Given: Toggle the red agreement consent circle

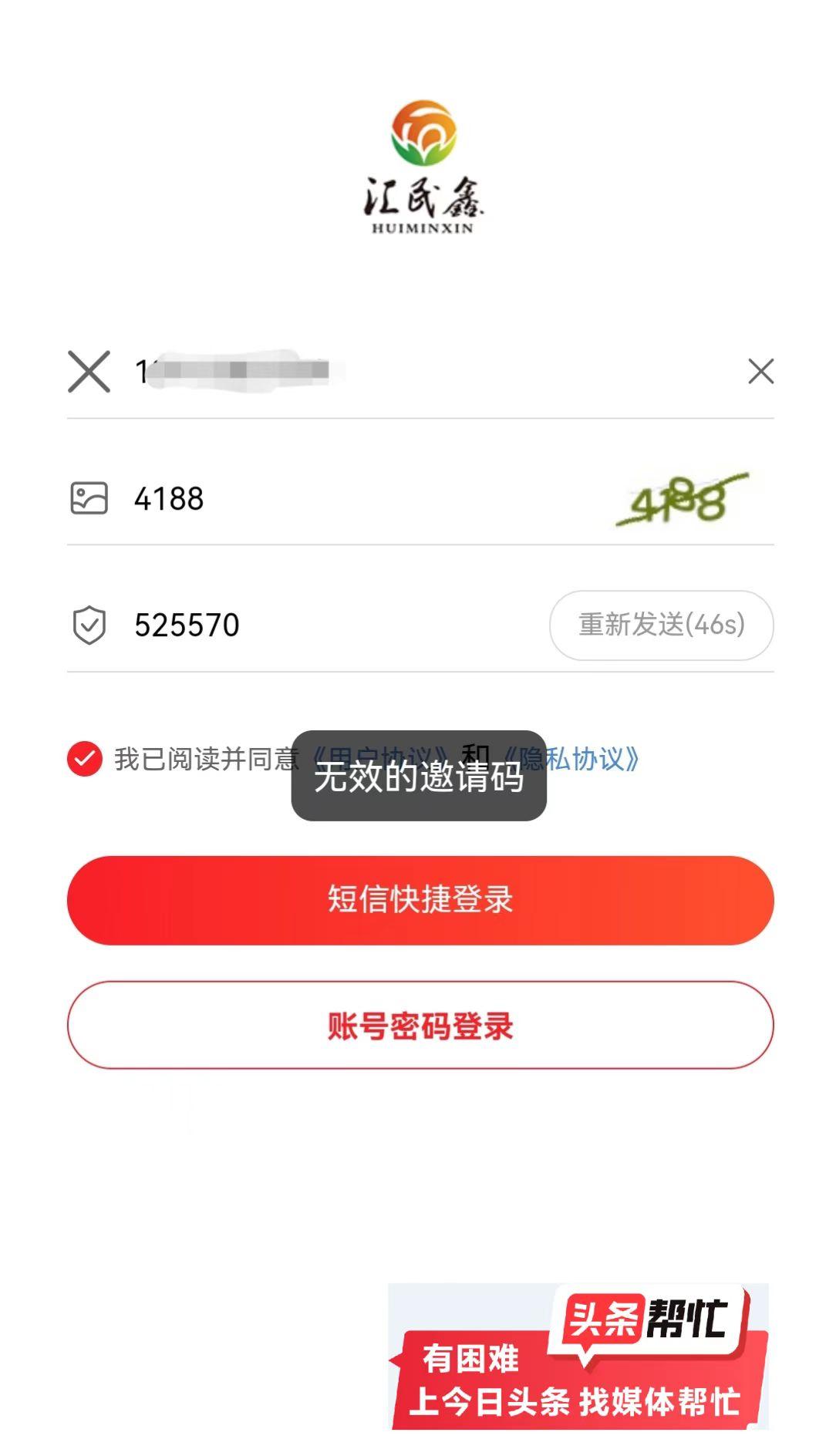Looking at the screenshot, I should pos(85,760).
